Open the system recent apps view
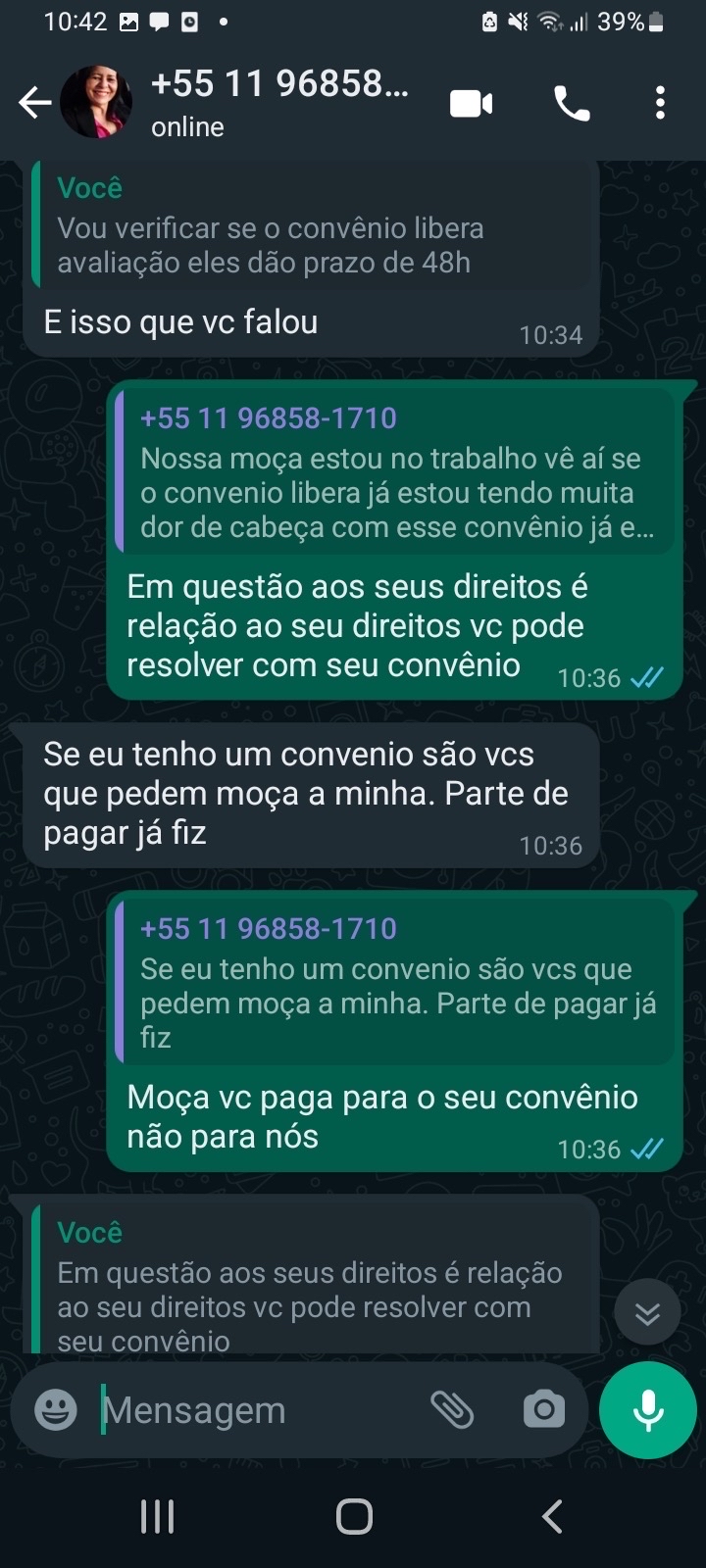Image resolution: width=706 pixels, height=1568 pixels. pos(157,1516)
